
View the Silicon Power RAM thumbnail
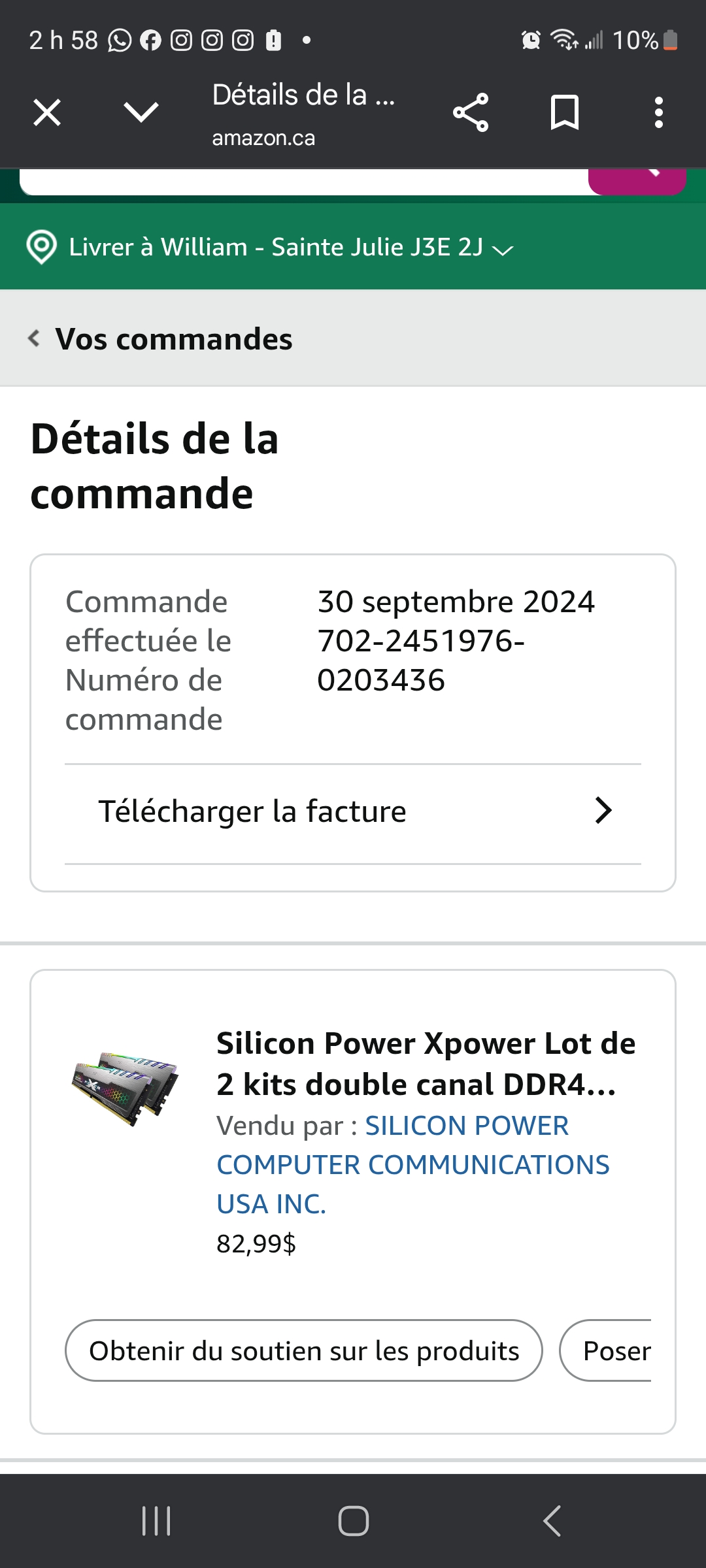[126, 1086]
